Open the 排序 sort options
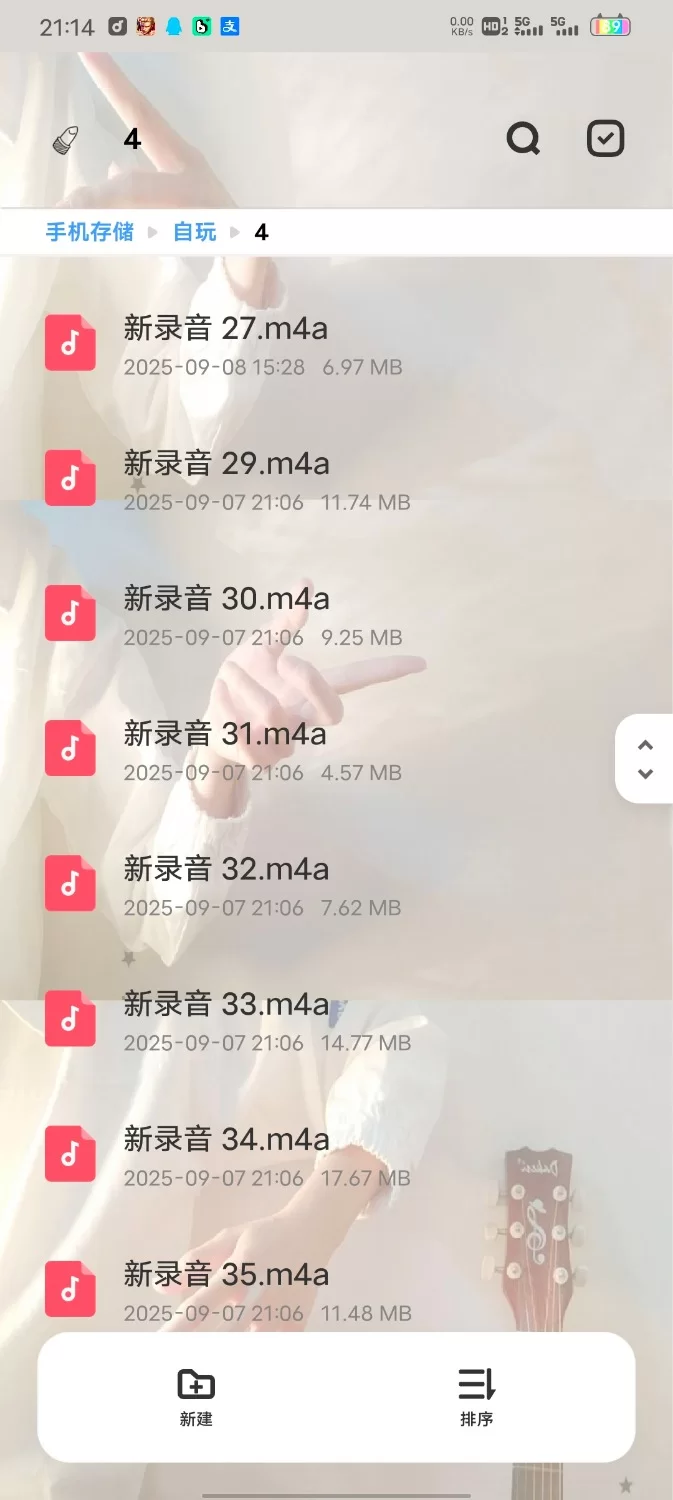 pos(477,1397)
